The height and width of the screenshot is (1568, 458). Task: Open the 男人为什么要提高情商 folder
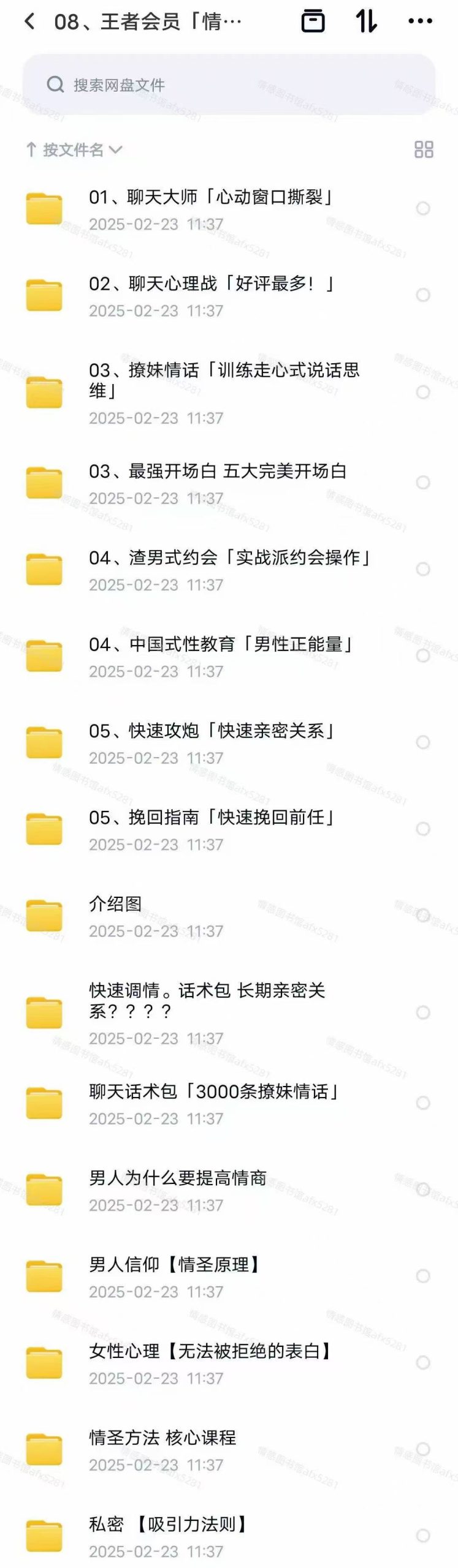[x=178, y=1178]
